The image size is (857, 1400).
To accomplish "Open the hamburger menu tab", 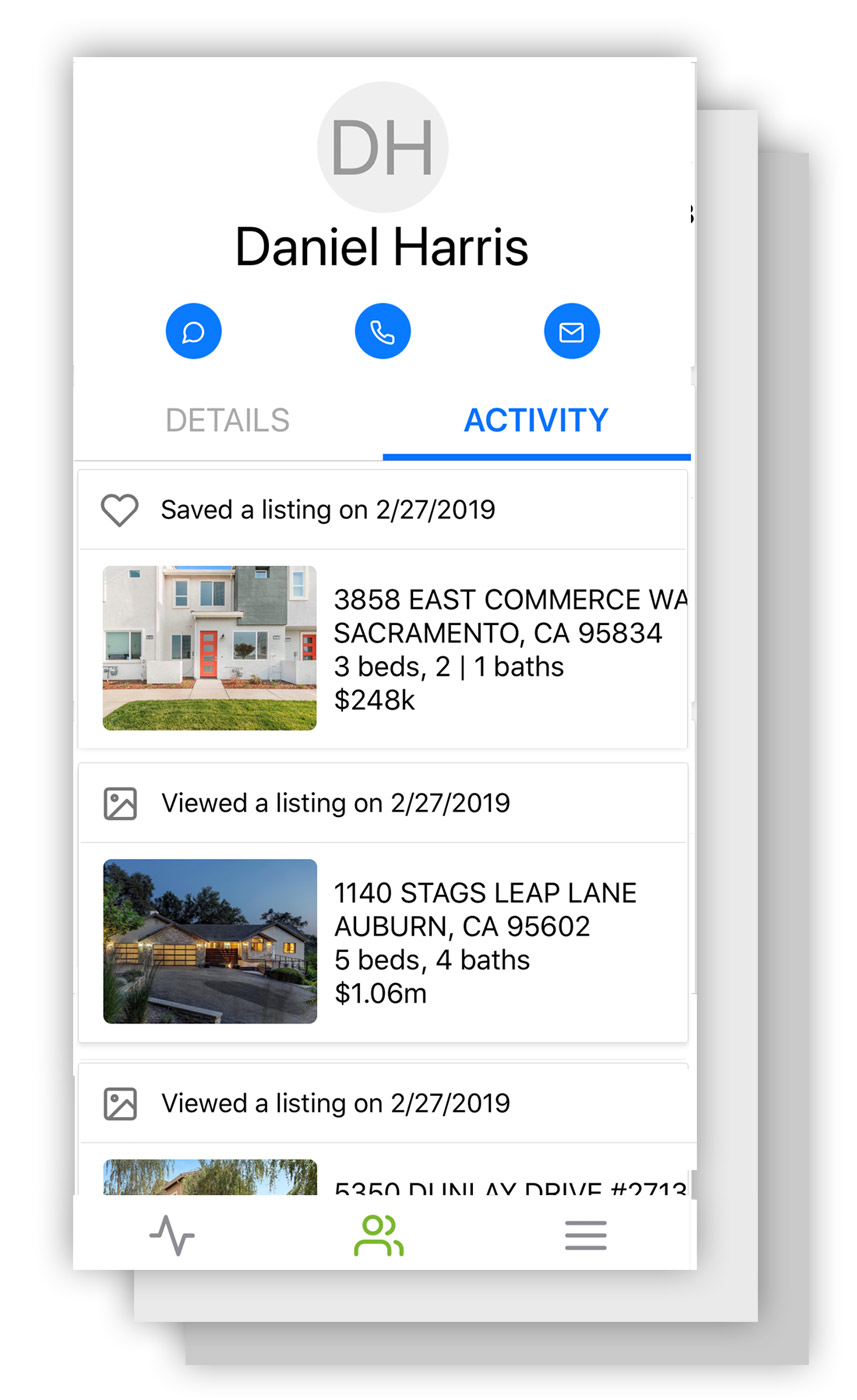I will [586, 1236].
